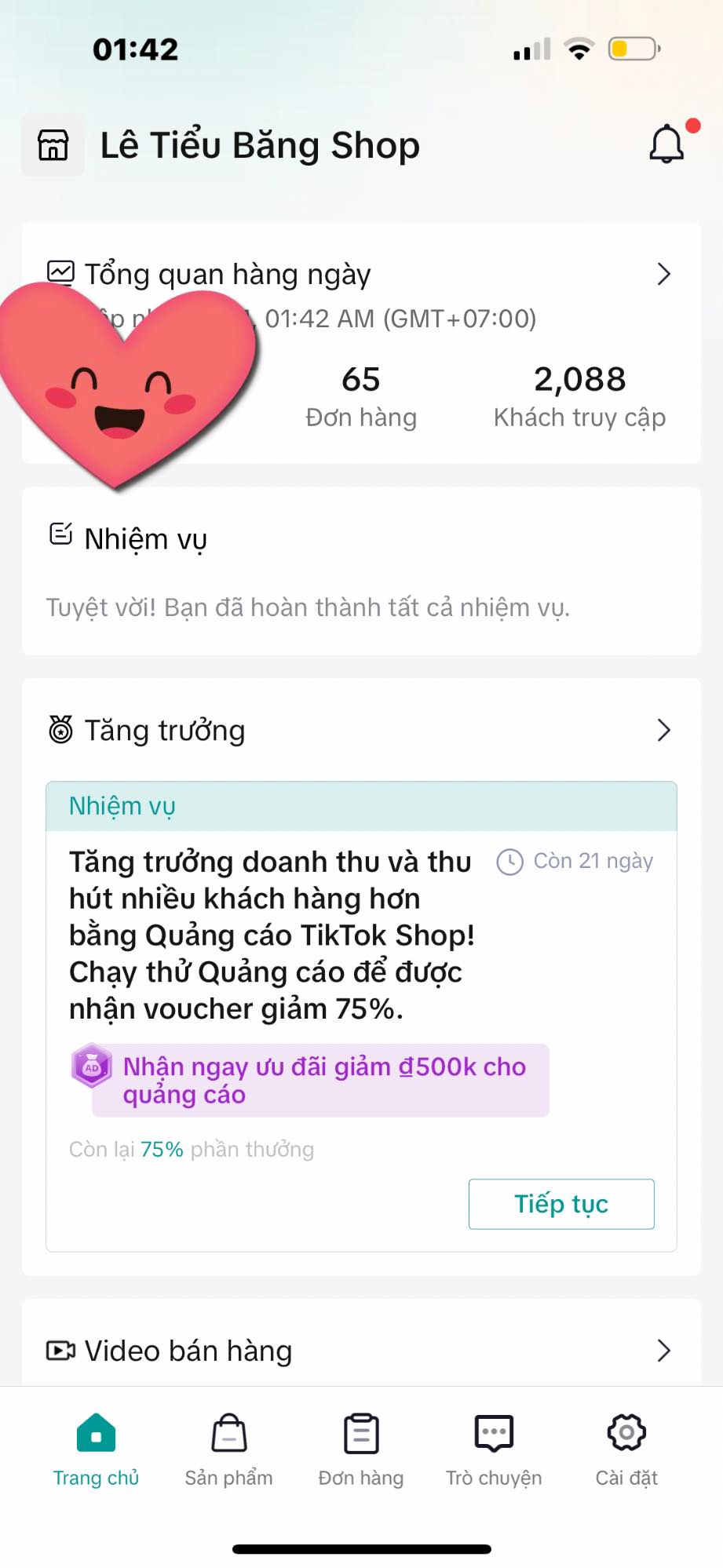Screen dimensions: 723x1568
Task: Open Video bán hàng section
Action: pos(663,1351)
